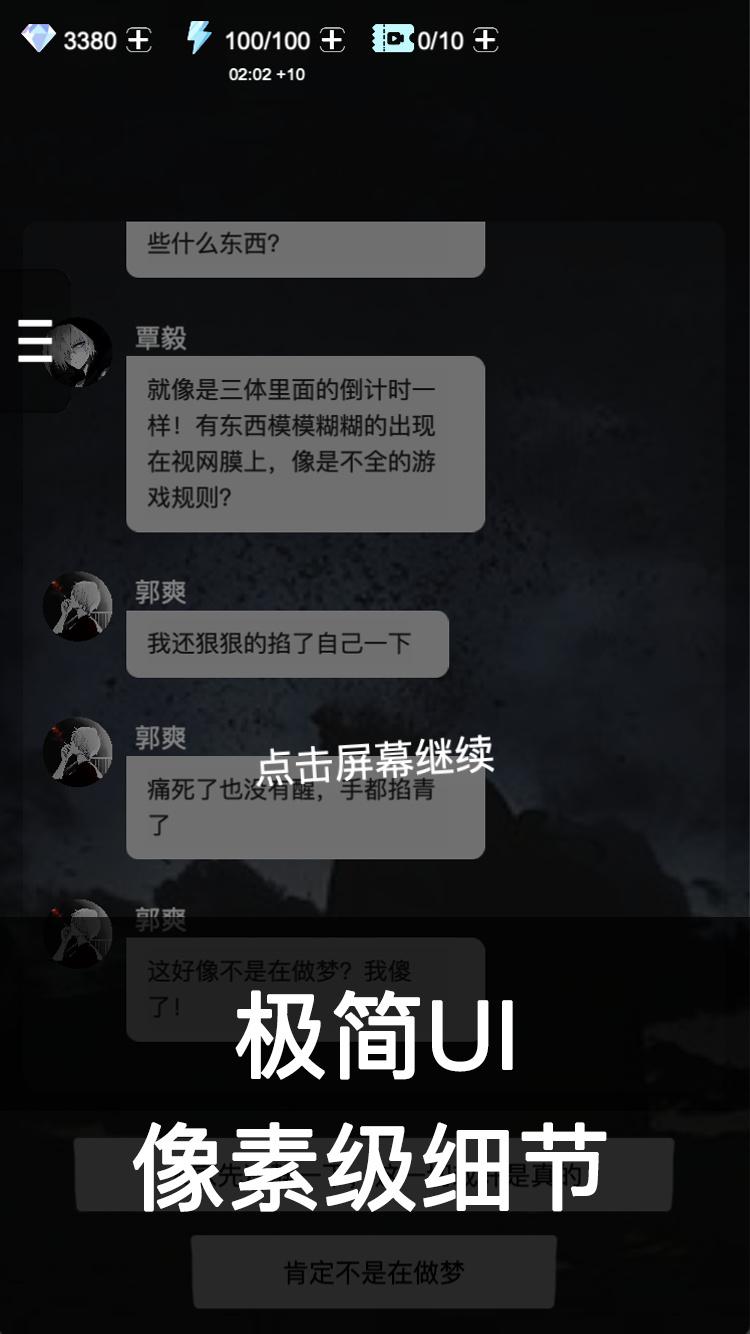Image resolution: width=750 pixels, height=1334 pixels.
Task: Tap the lightning energy icon
Action: click(x=199, y=40)
